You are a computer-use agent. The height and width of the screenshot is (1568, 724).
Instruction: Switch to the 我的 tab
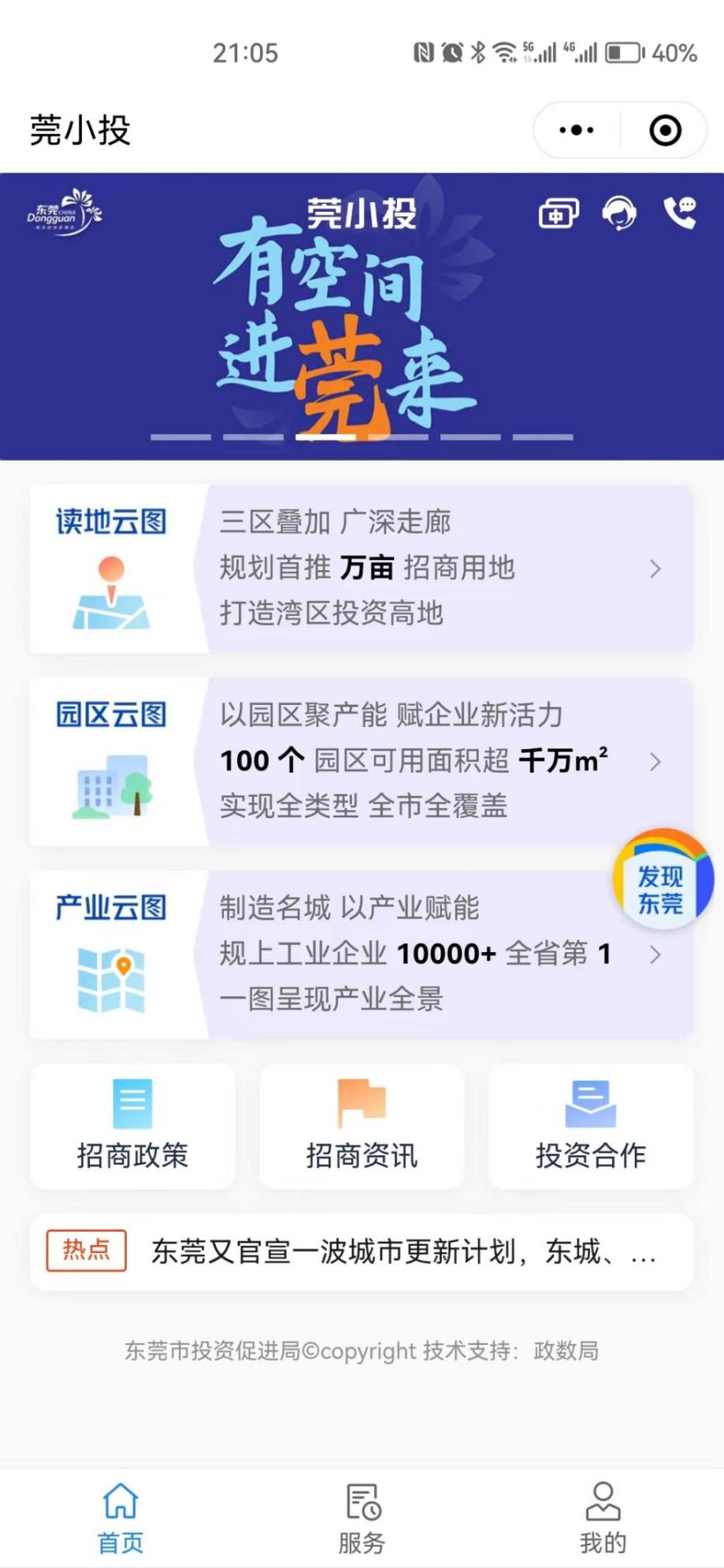point(603,1518)
